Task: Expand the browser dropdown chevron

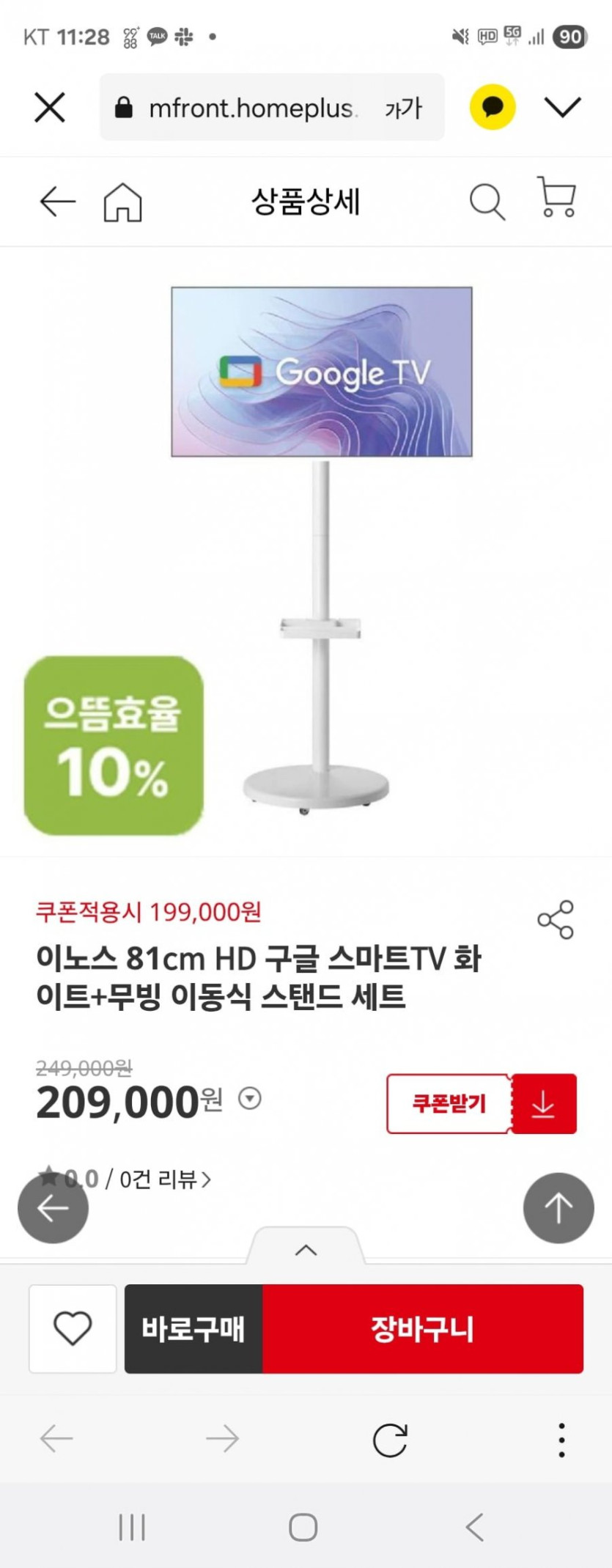Action: (x=562, y=107)
